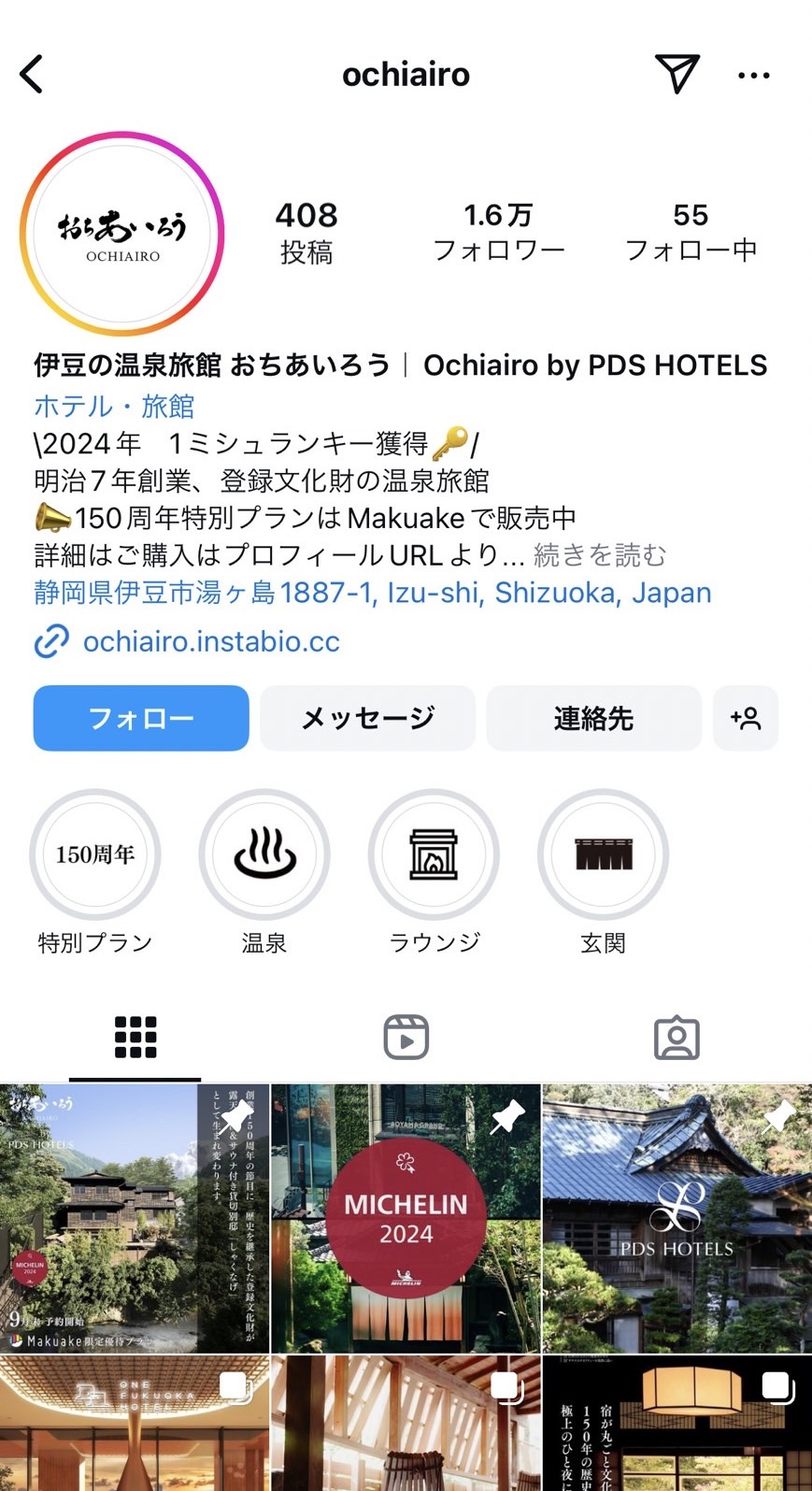The image size is (812, 1491).
Task: Follow this account with フォロー
Action: (141, 718)
